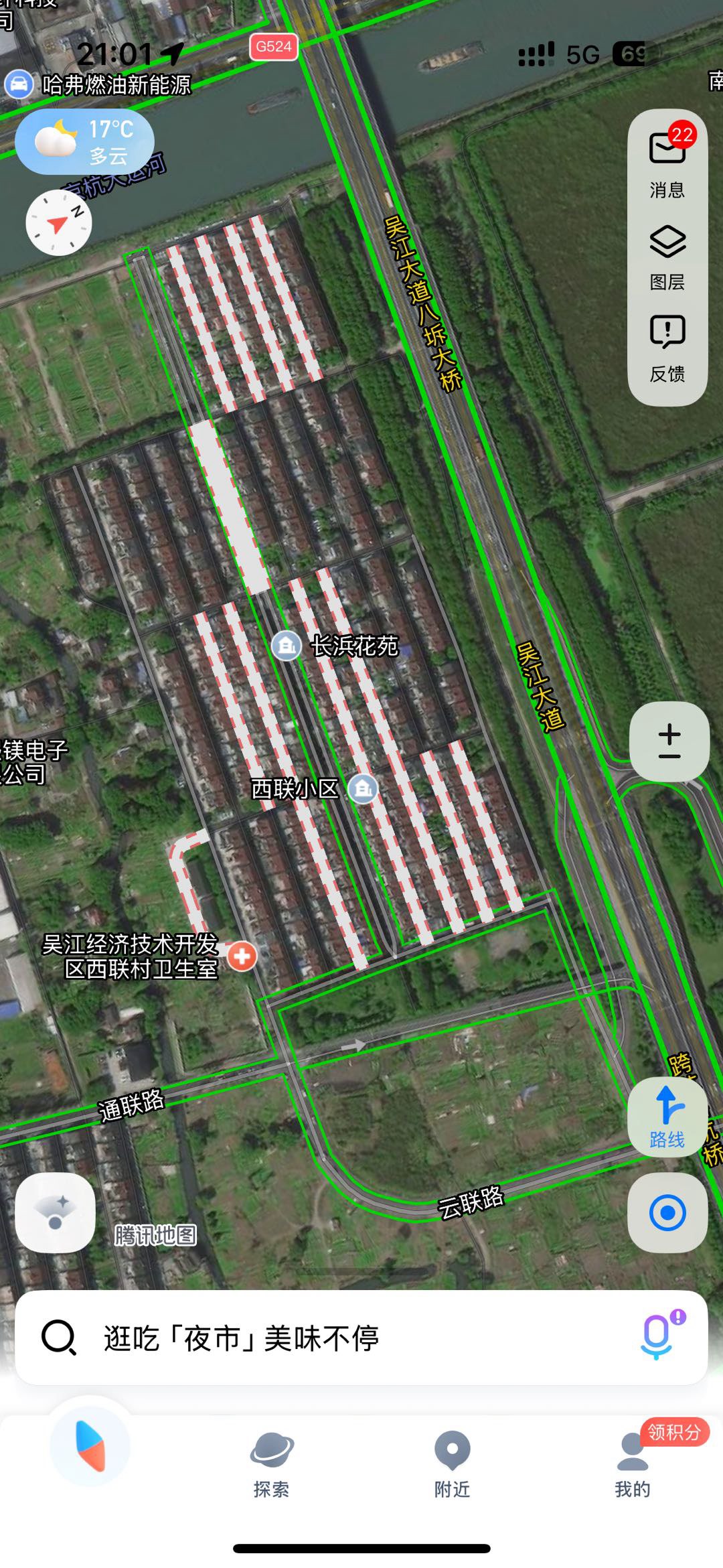
Task: Open the AI assistant floating button
Action: (x=56, y=1212)
